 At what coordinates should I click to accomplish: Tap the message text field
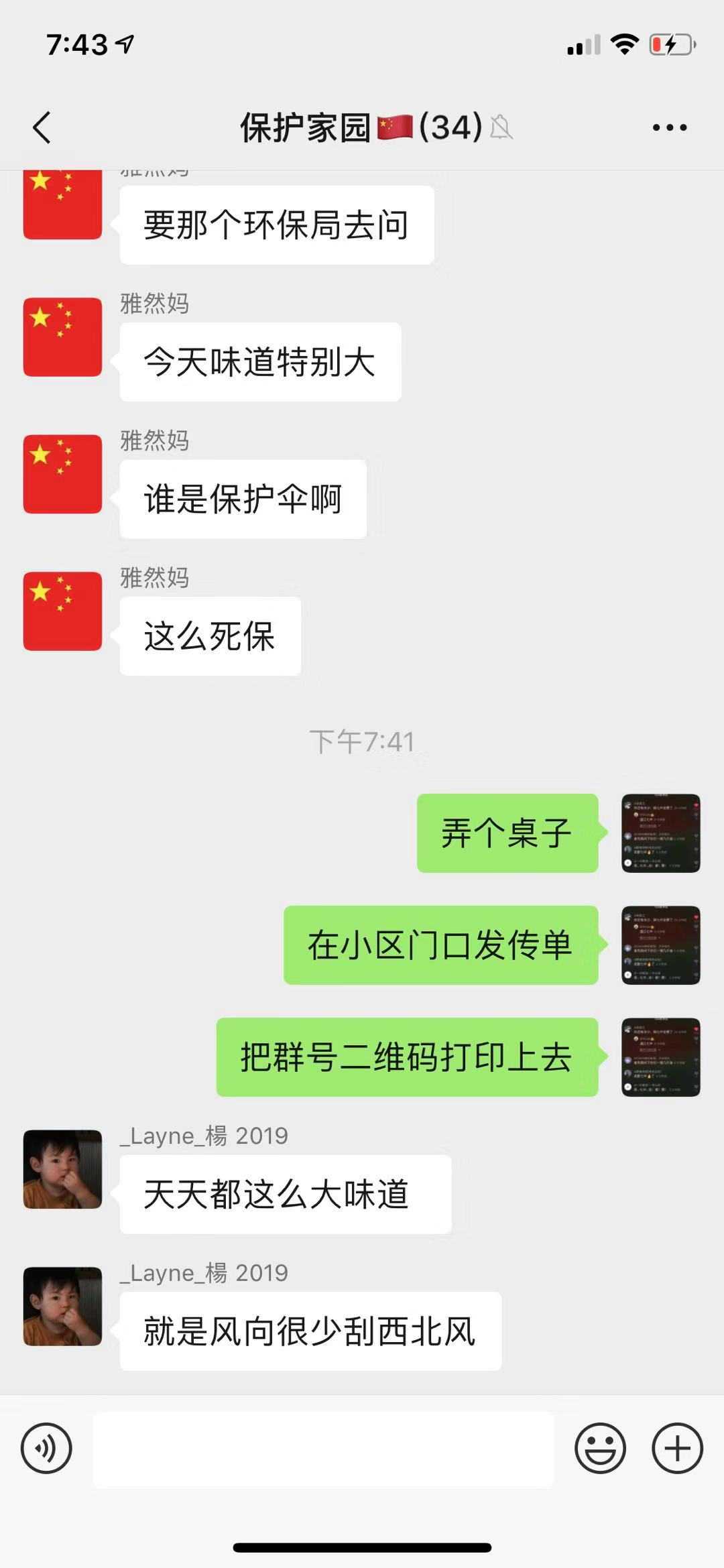pyautogui.click(x=323, y=1449)
